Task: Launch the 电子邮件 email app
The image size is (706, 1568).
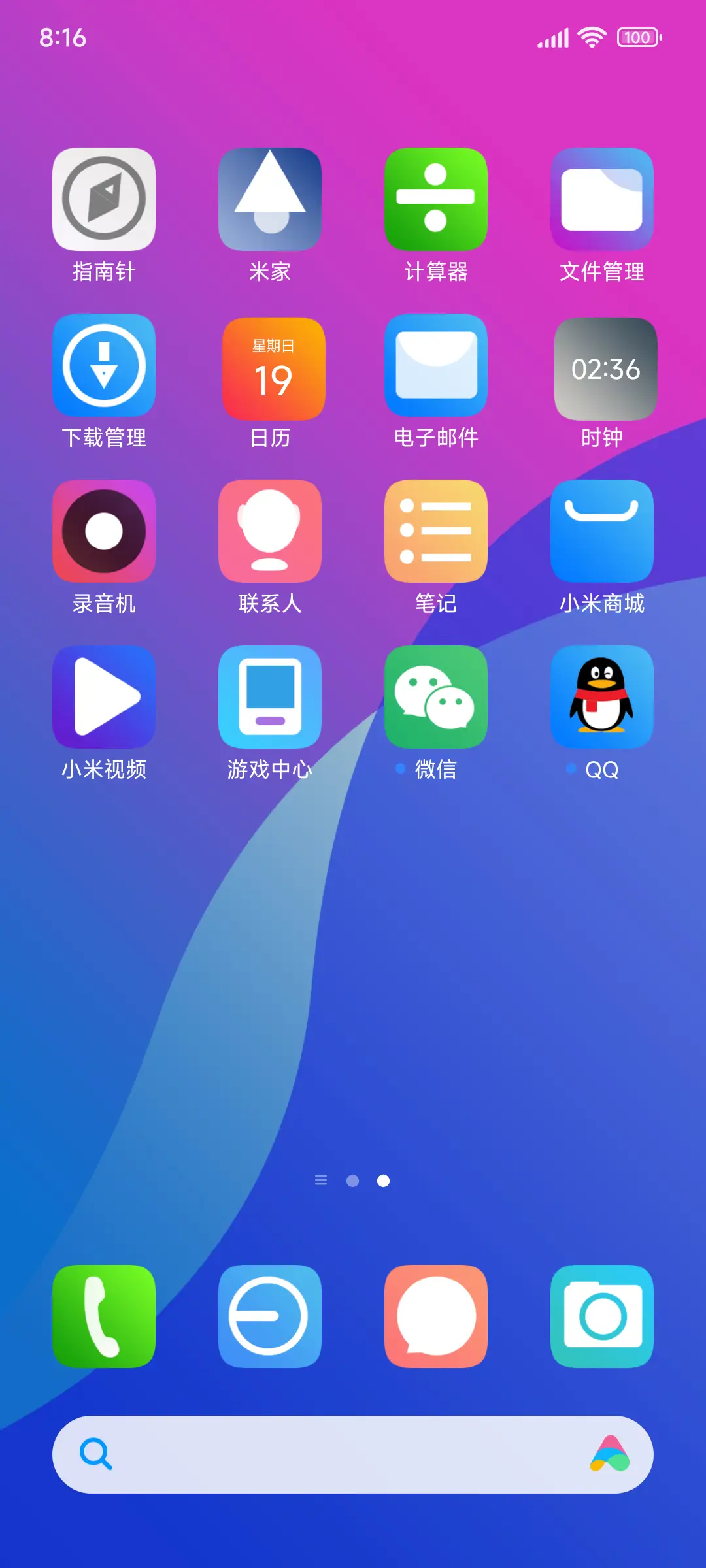Action: coord(436,365)
